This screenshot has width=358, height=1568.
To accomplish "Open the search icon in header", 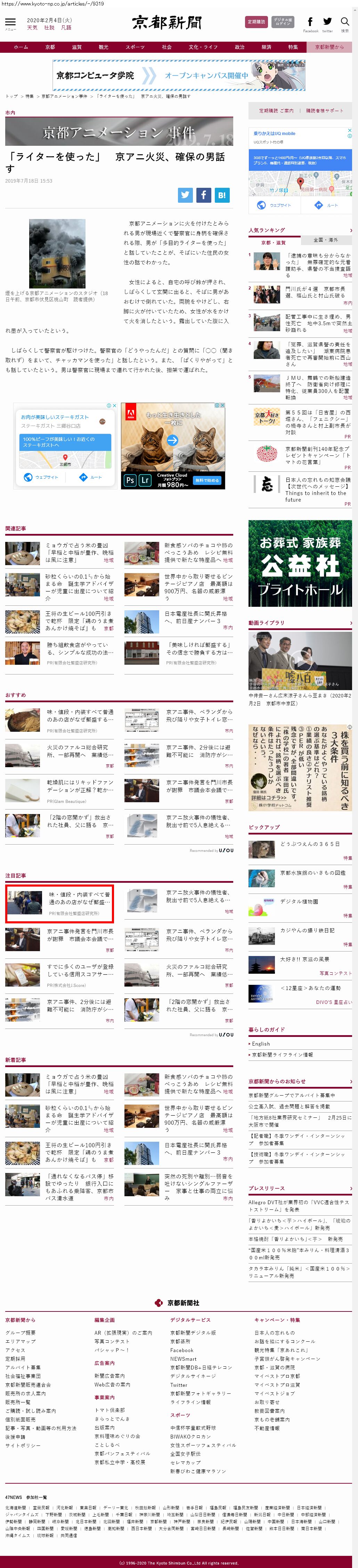I will click(344, 23).
